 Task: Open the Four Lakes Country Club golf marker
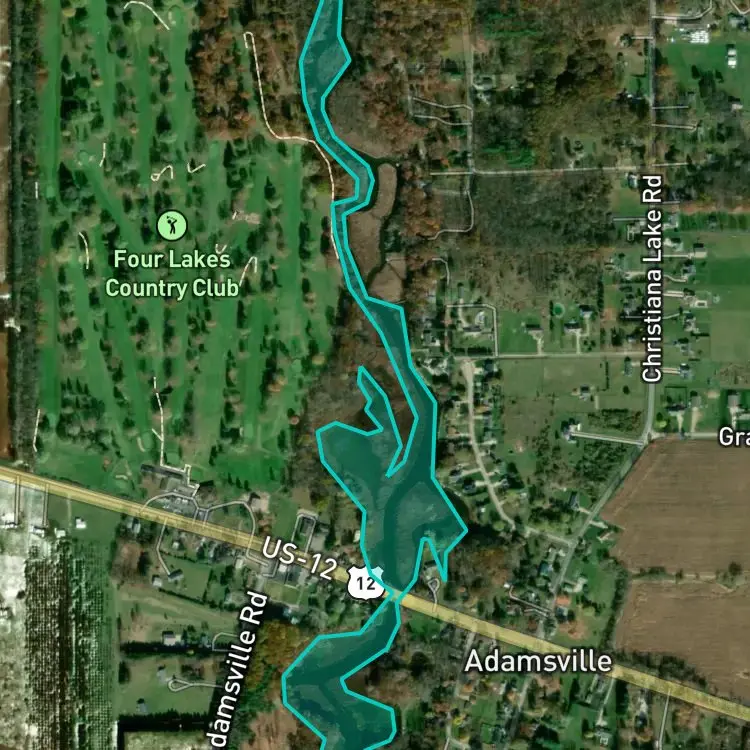pyautogui.click(x=172, y=224)
